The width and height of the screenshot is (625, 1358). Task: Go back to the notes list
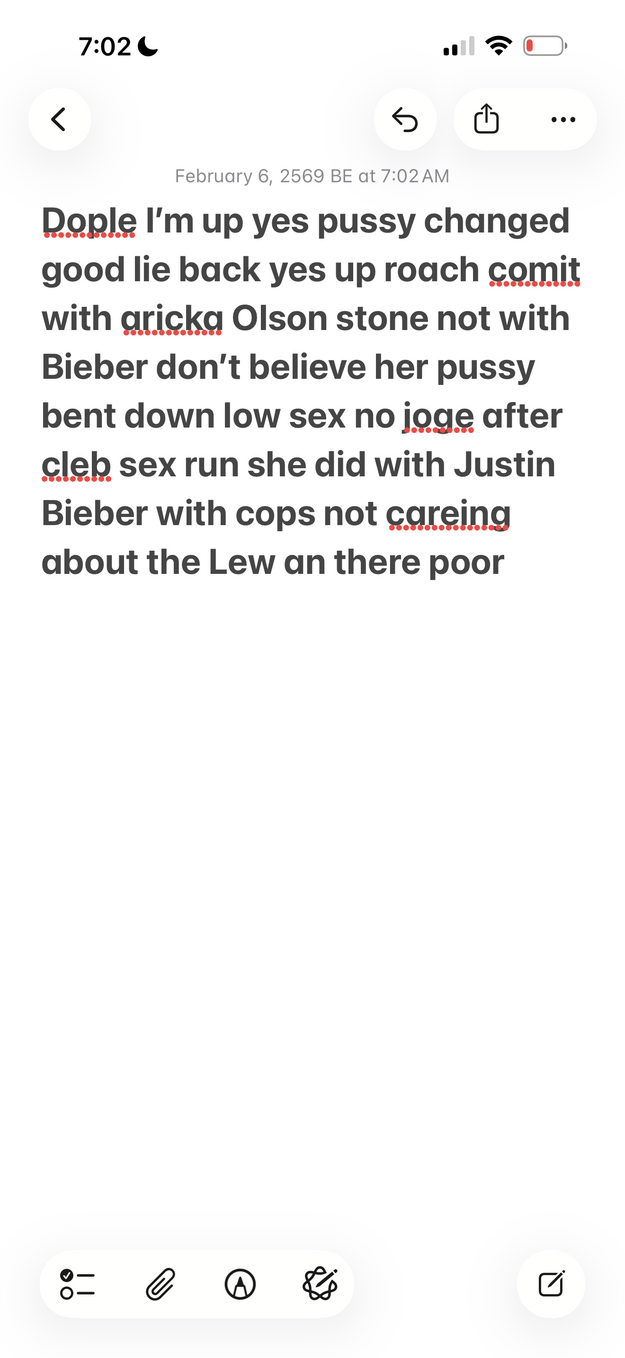click(59, 120)
